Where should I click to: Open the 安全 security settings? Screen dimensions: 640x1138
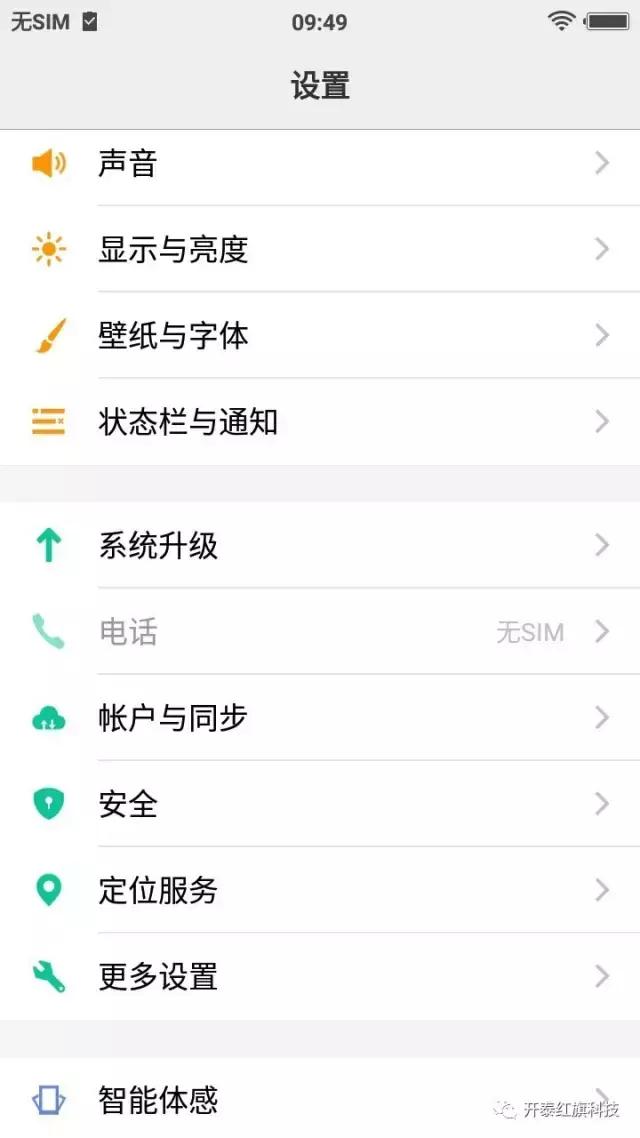320,804
